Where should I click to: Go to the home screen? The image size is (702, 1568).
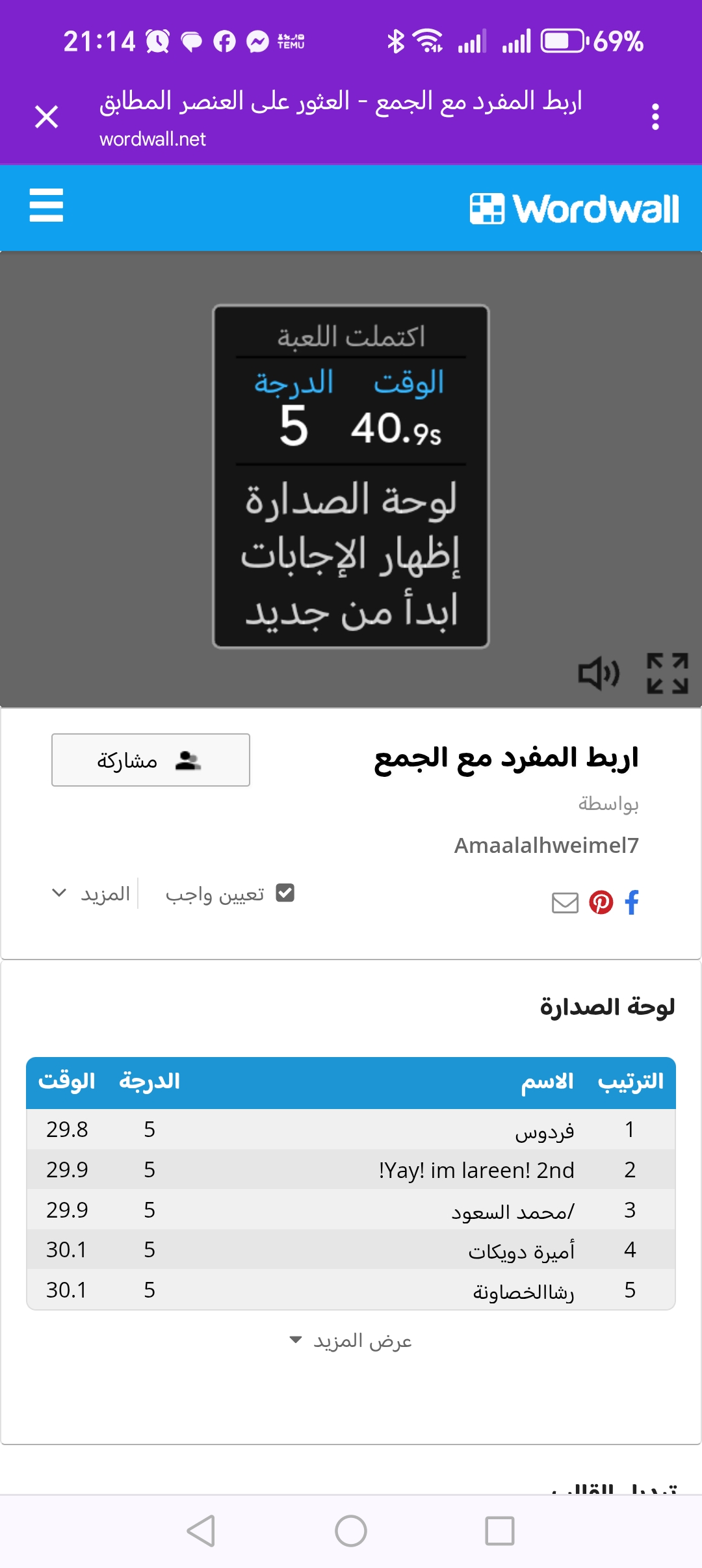coord(351,1531)
